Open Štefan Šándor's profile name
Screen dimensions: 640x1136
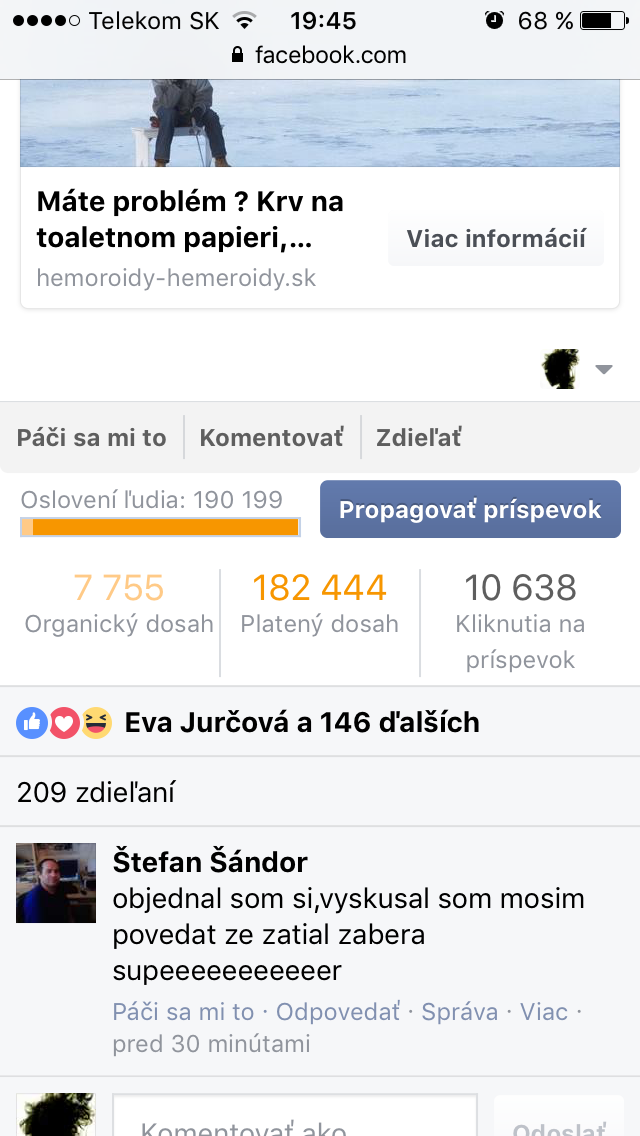210,861
